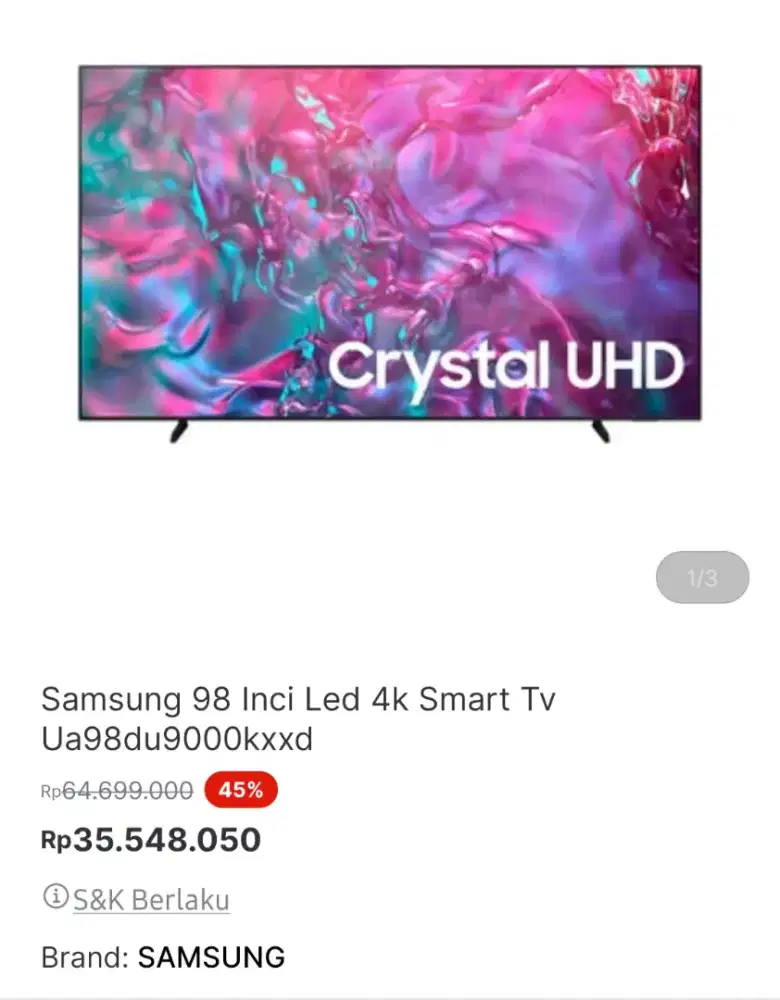The image size is (780, 1000).
Task: Select the SAMSUNG brand name
Action: (x=212, y=957)
